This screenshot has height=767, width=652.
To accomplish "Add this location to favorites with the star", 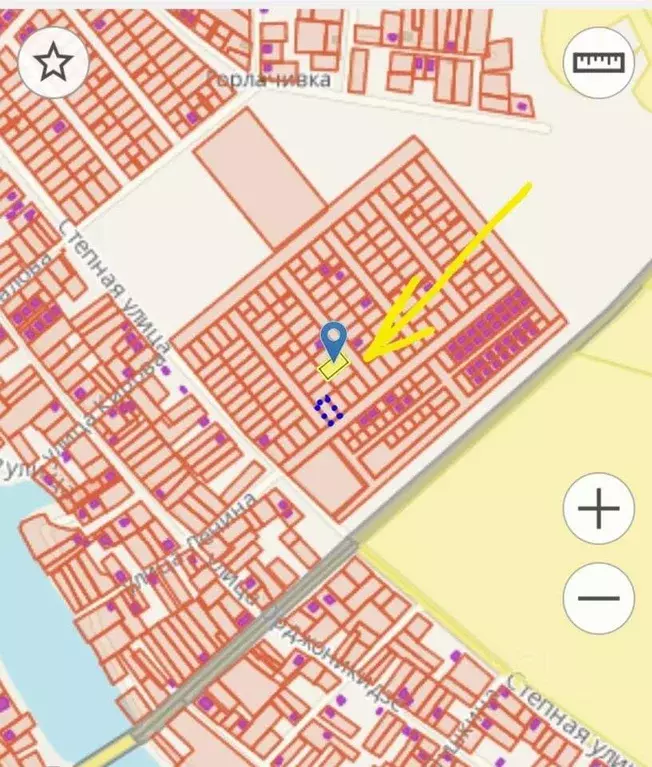I will coord(53,62).
